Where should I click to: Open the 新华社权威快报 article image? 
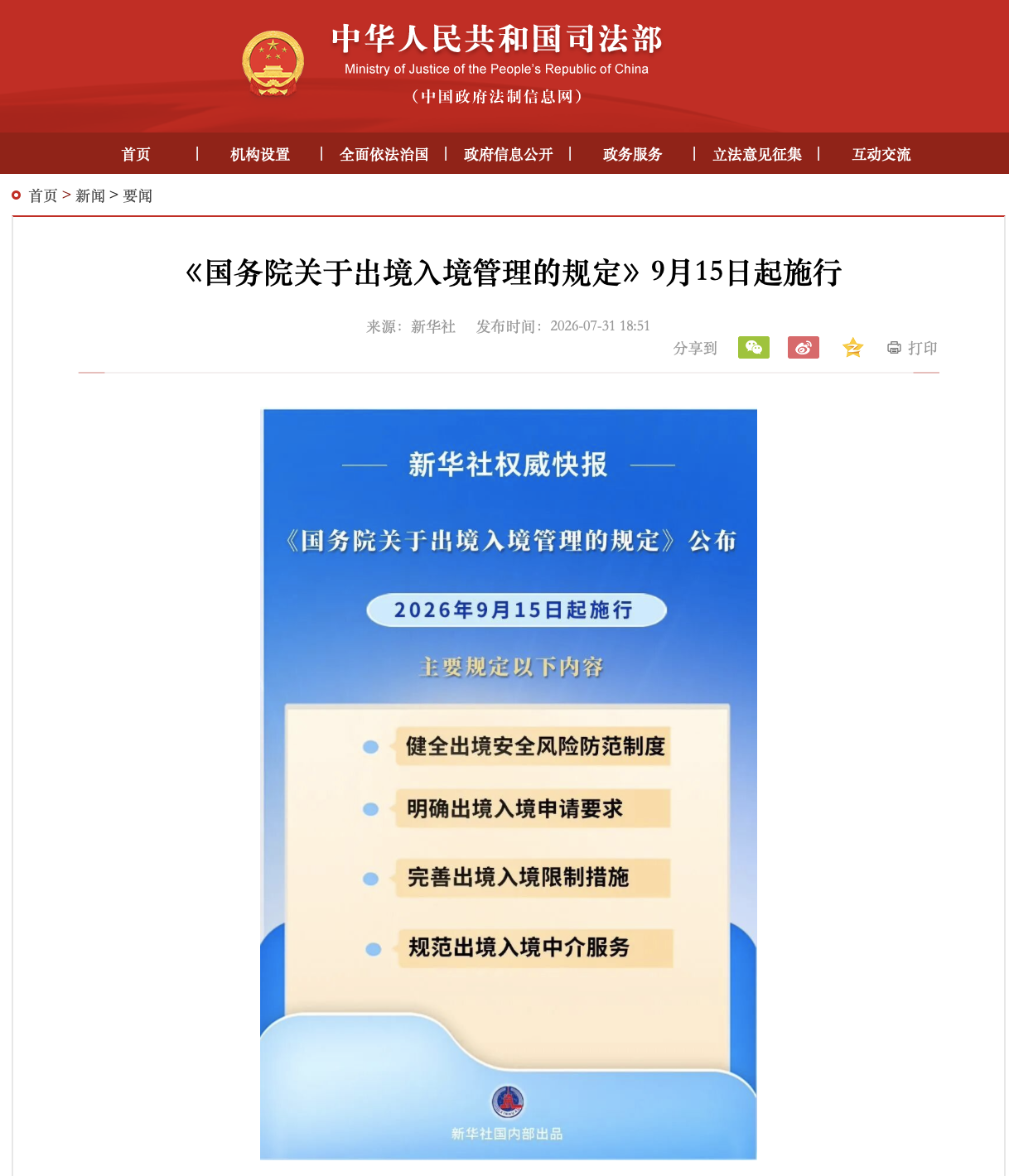[x=509, y=784]
